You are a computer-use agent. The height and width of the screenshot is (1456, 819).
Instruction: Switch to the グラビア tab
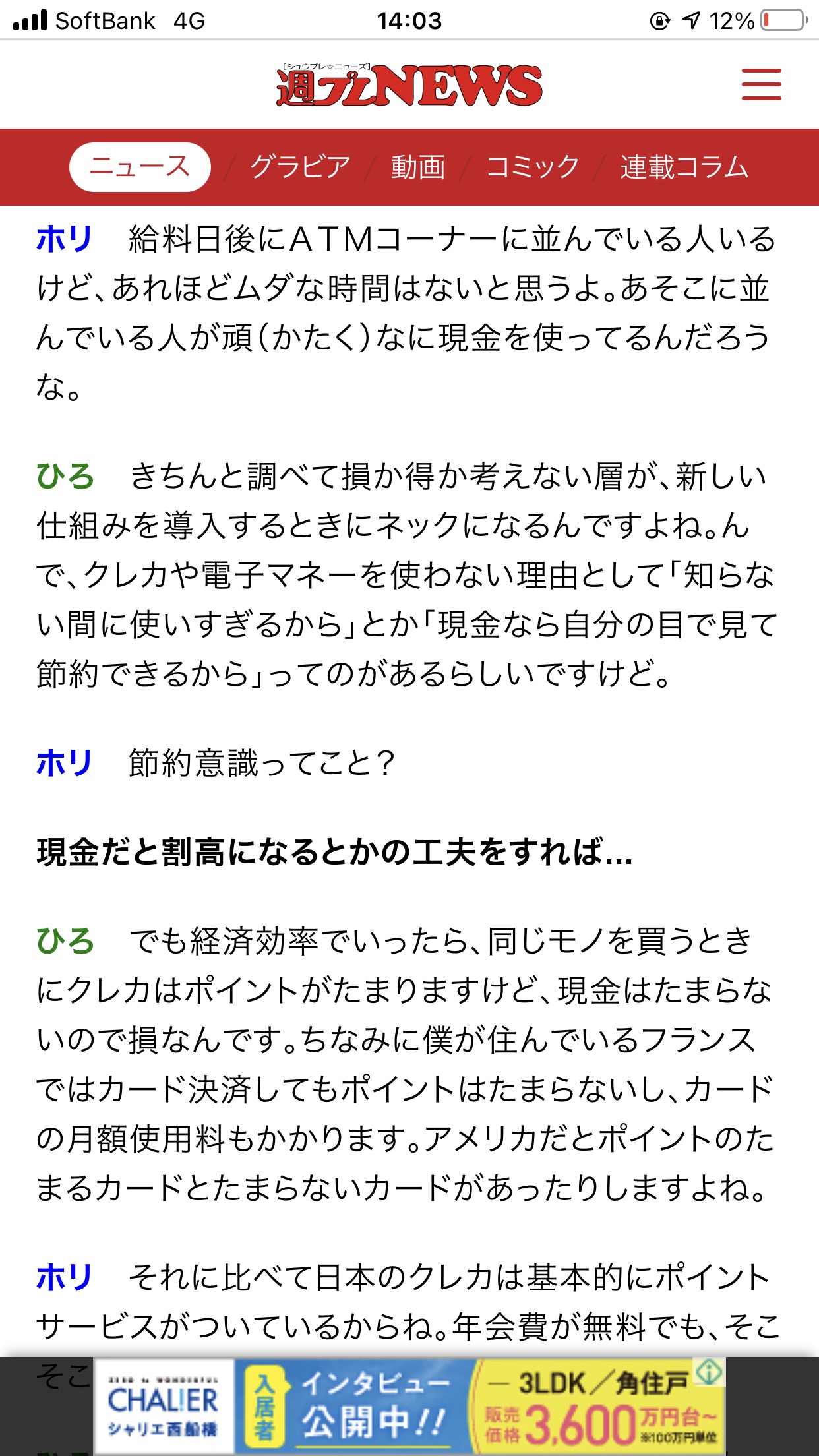300,167
